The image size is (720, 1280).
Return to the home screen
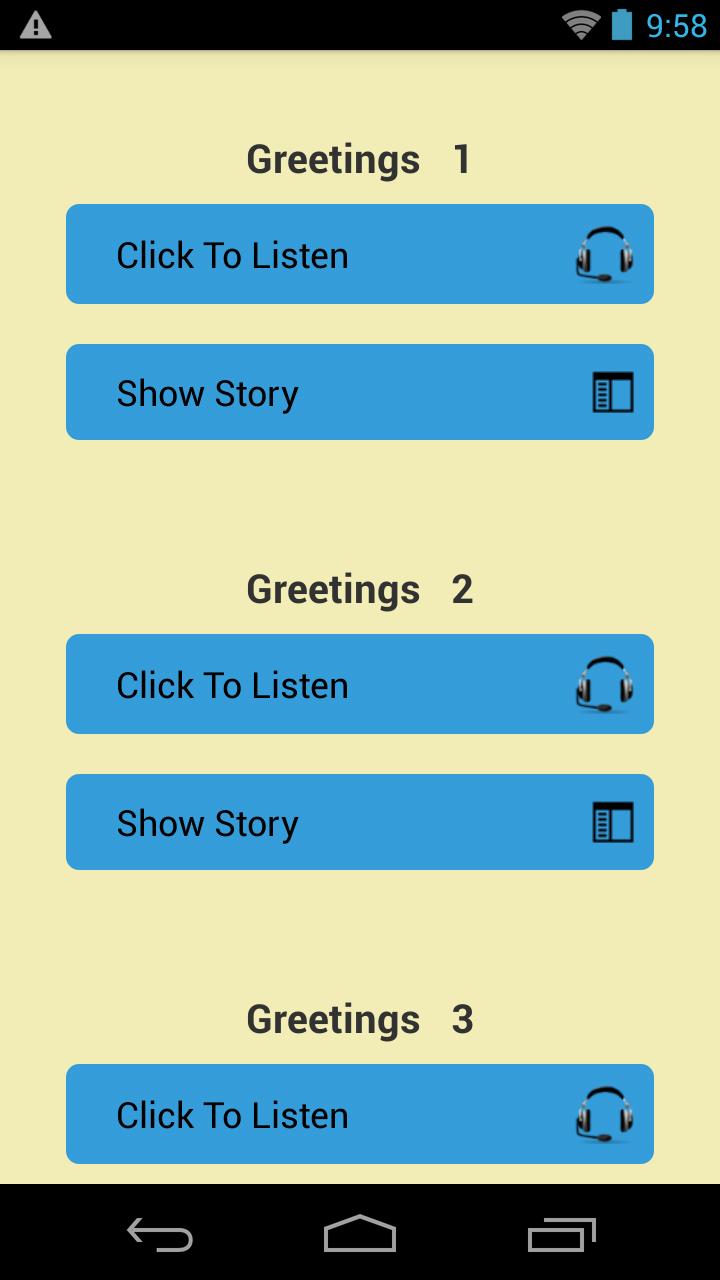coord(360,1234)
